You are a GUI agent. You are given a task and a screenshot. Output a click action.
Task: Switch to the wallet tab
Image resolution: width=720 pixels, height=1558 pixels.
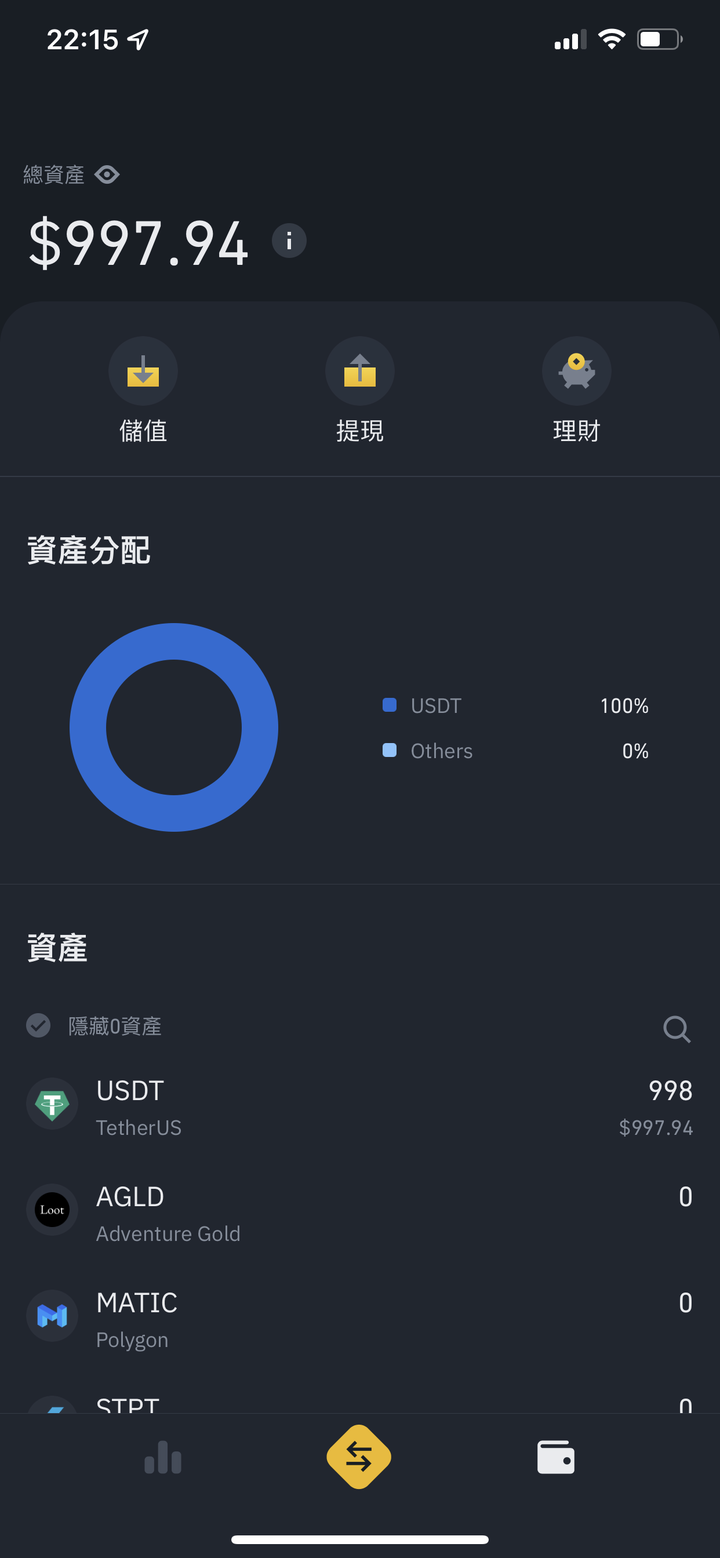click(x=556, y=1458)
